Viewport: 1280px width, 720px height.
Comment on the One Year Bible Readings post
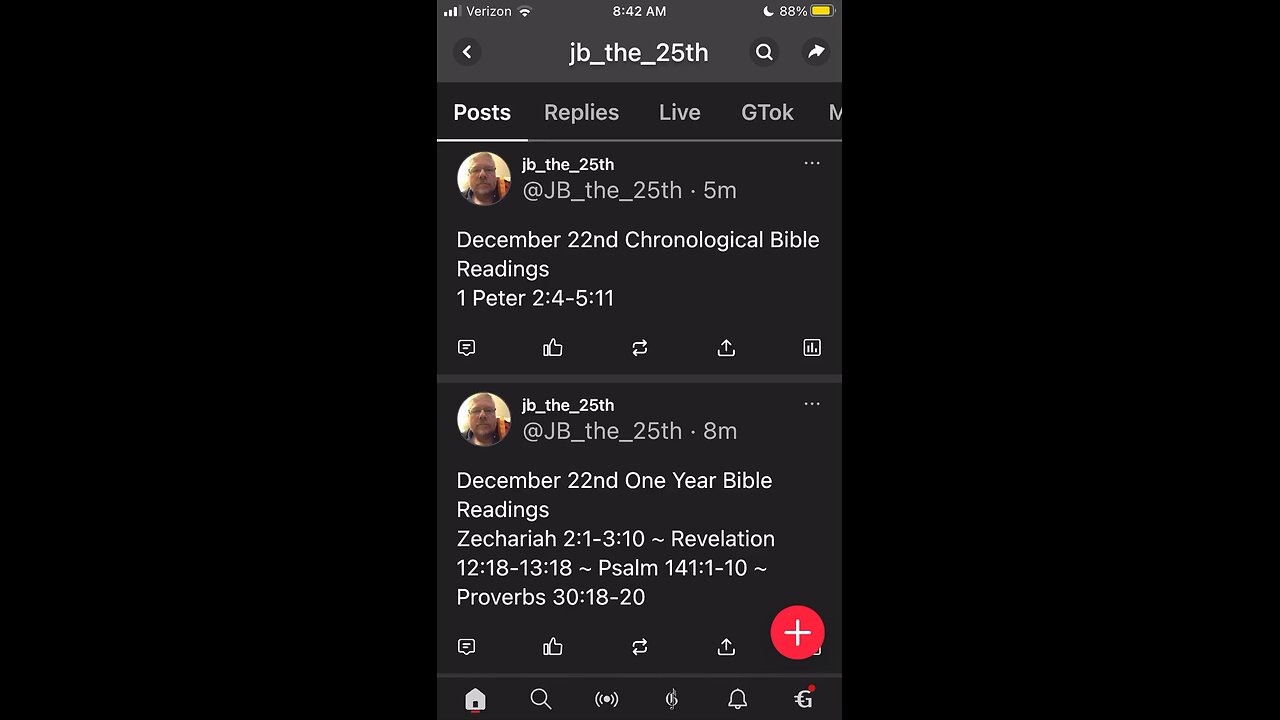coord(466,647)
